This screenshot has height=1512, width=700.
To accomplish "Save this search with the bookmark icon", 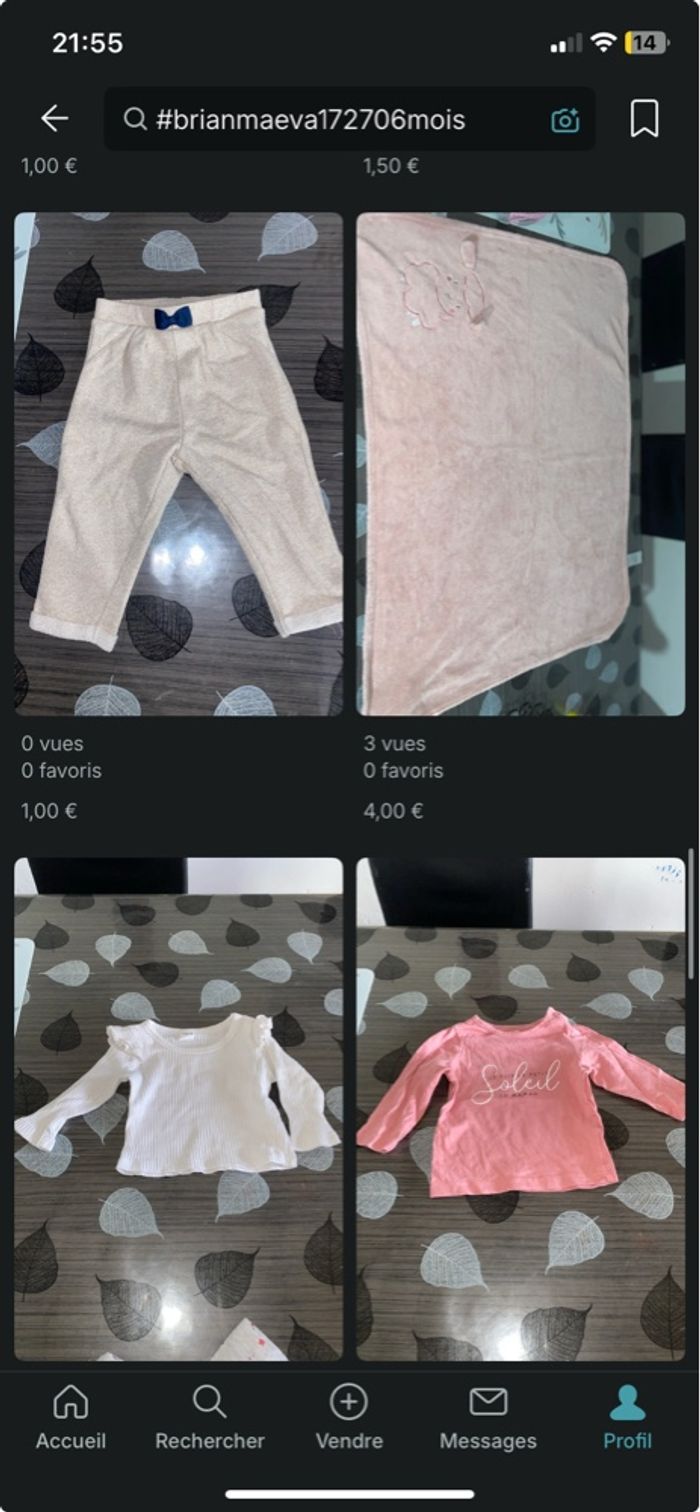I will [x=645, y=119].
